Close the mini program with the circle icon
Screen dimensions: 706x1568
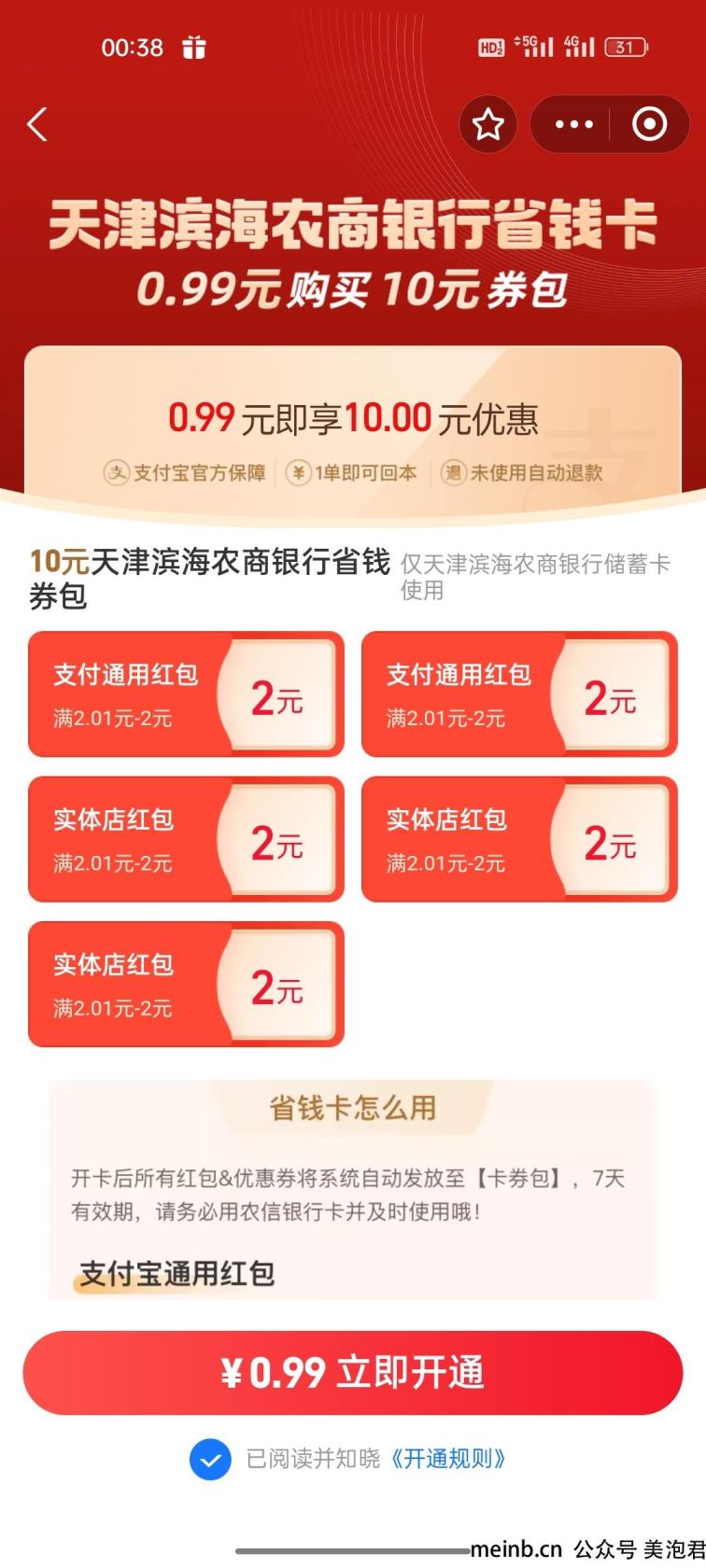pos(649,124)
